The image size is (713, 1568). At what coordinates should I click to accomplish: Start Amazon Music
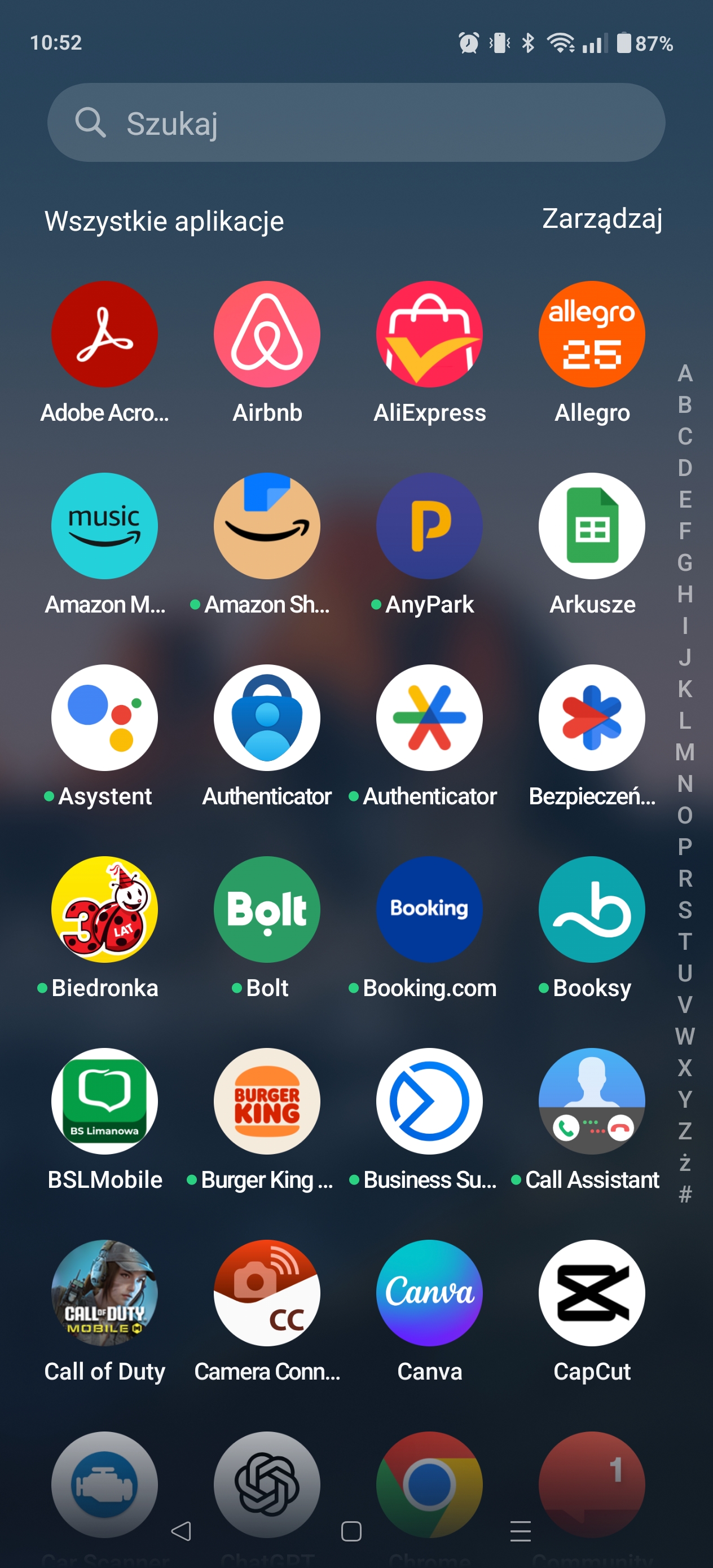[104, 526]
